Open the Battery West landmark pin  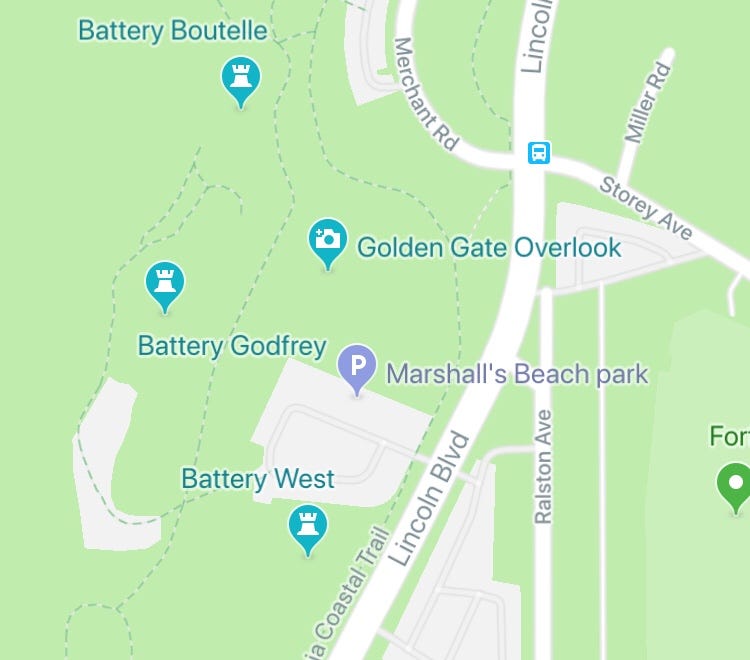pos(307,526)
